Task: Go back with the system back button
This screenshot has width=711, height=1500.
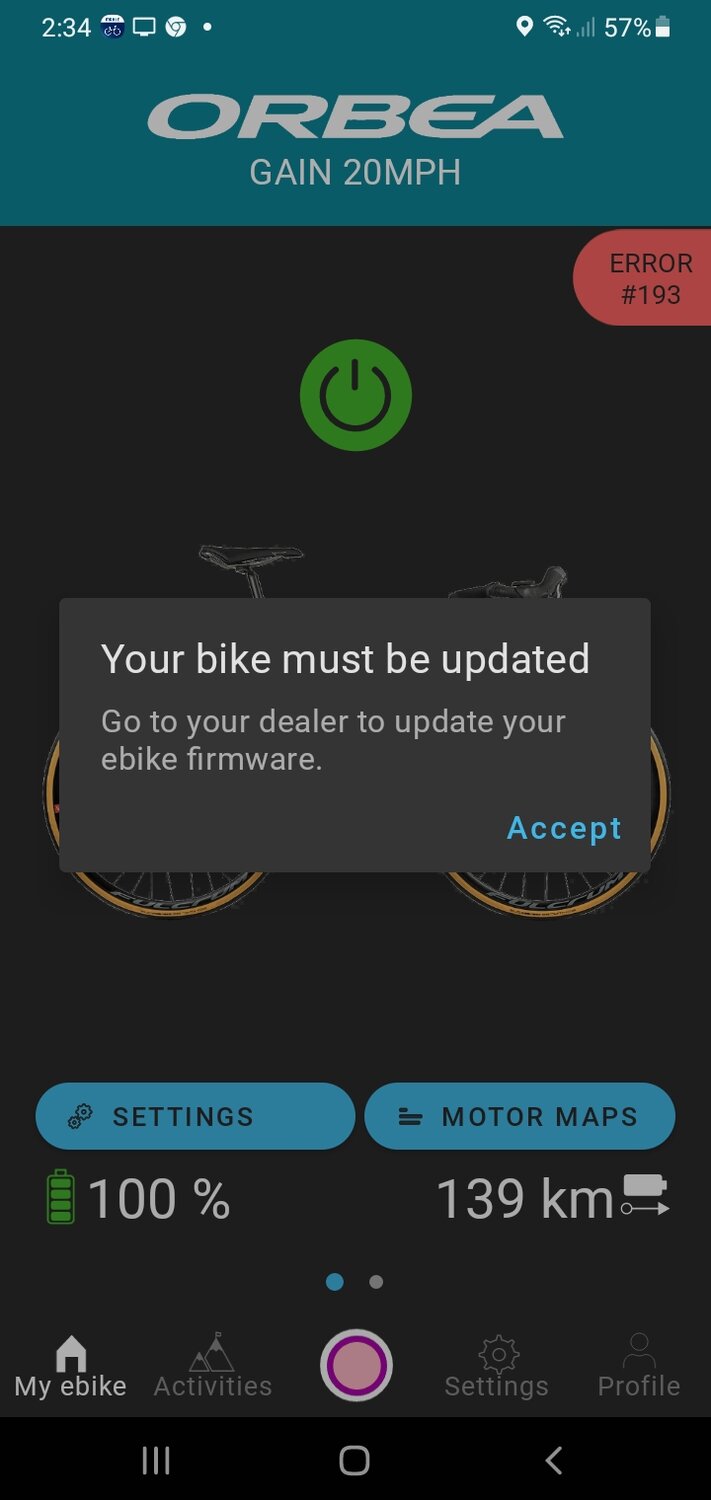Action: tap(553, 1460)
